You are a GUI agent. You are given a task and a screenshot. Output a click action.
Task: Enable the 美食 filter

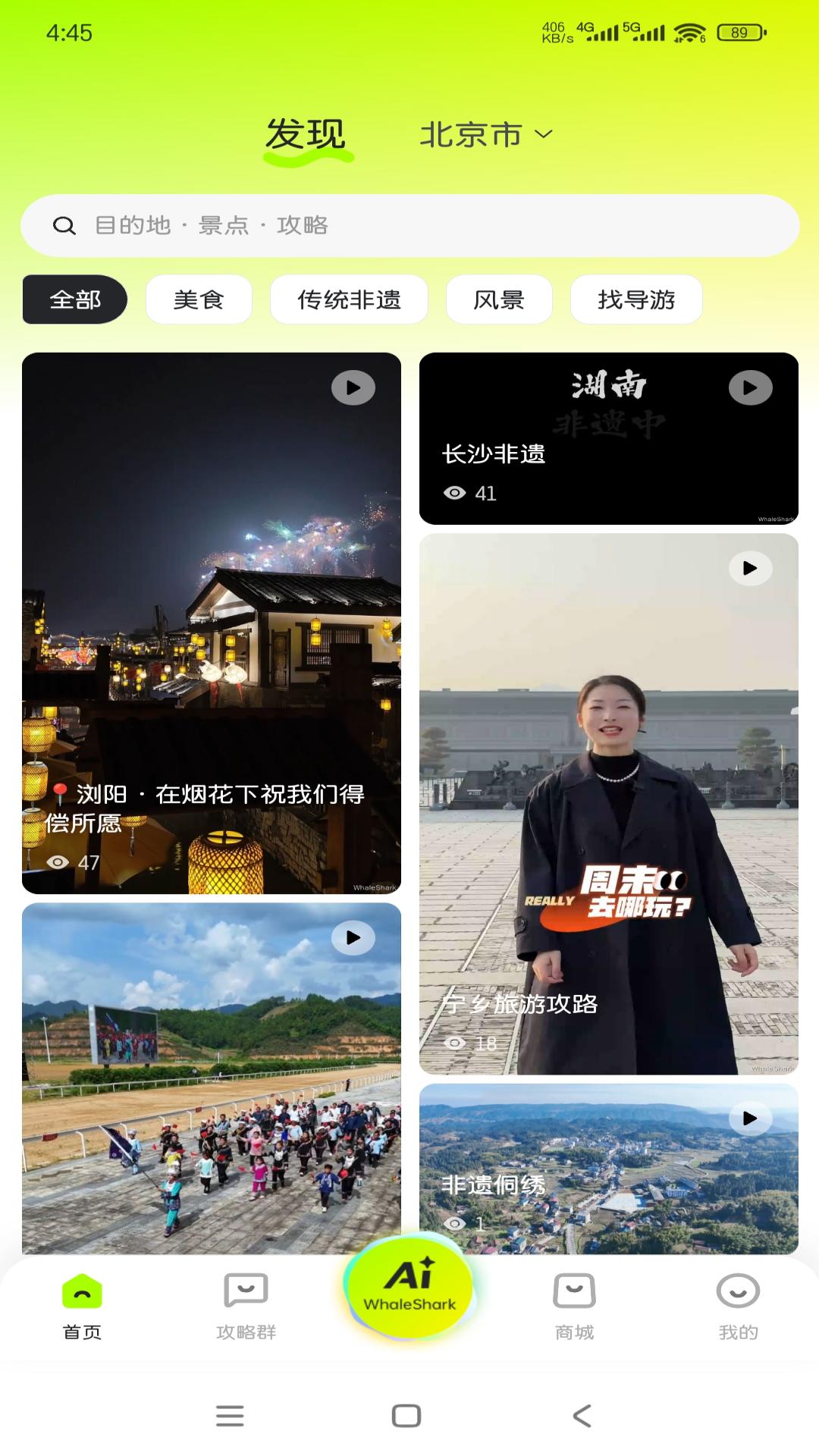[198, 300]
